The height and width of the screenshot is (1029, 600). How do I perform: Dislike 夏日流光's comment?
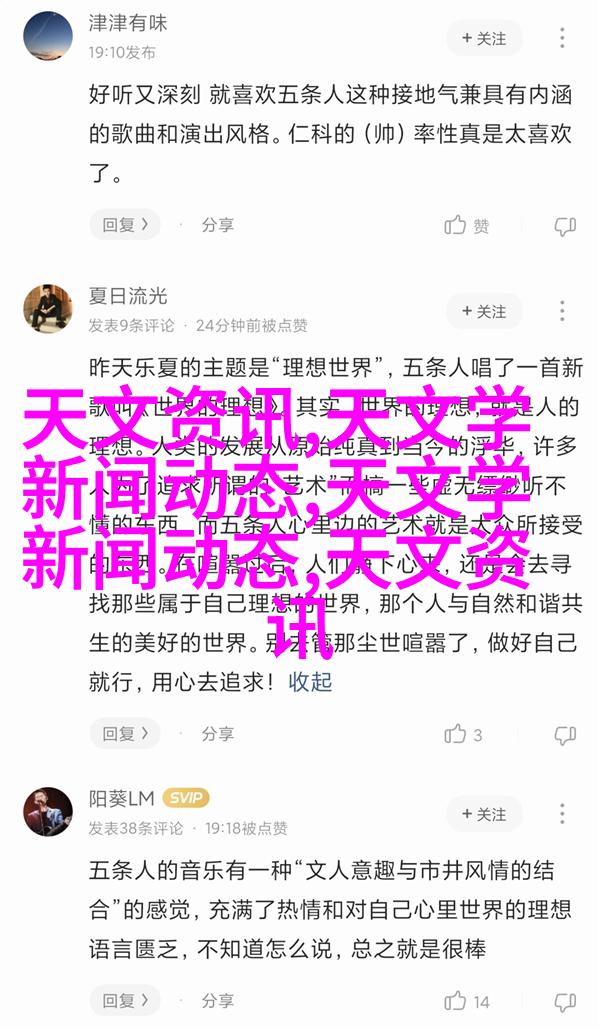tap(565, 734)
